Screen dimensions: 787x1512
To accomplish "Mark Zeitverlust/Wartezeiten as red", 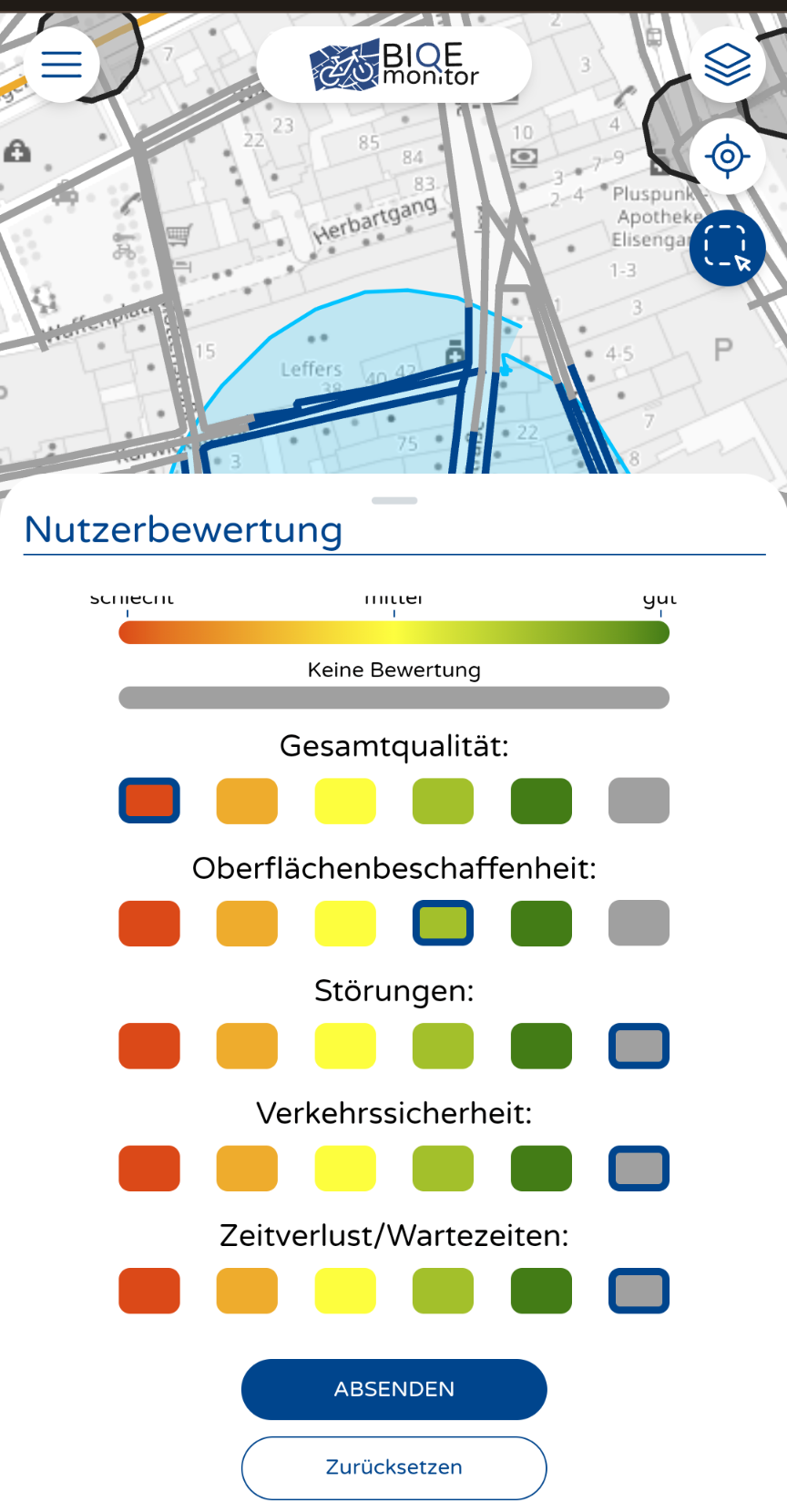I will point(149,1291).
